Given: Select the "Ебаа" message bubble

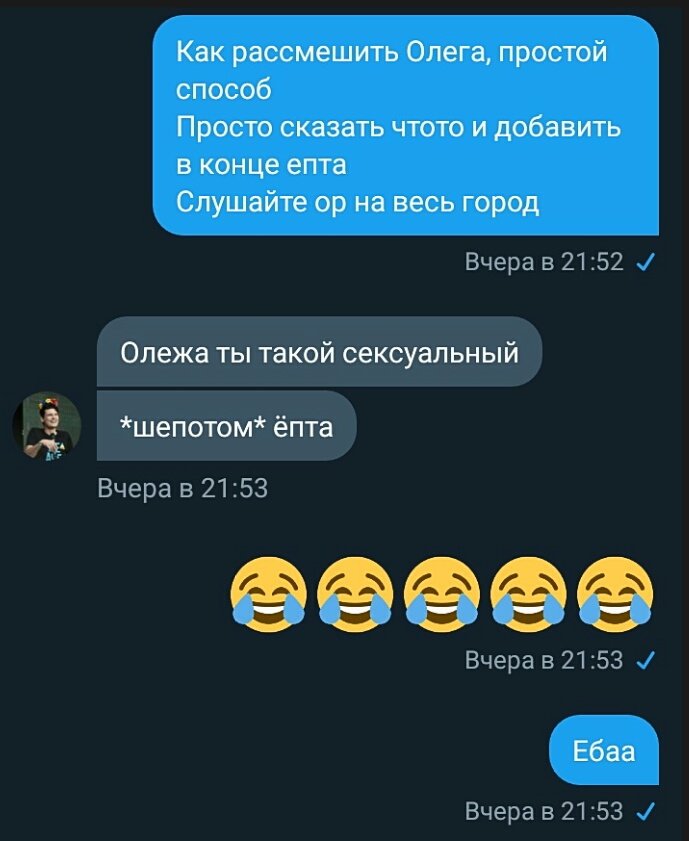Looking at the screenshot, I should pyautogui.click(x=604, y=751).
